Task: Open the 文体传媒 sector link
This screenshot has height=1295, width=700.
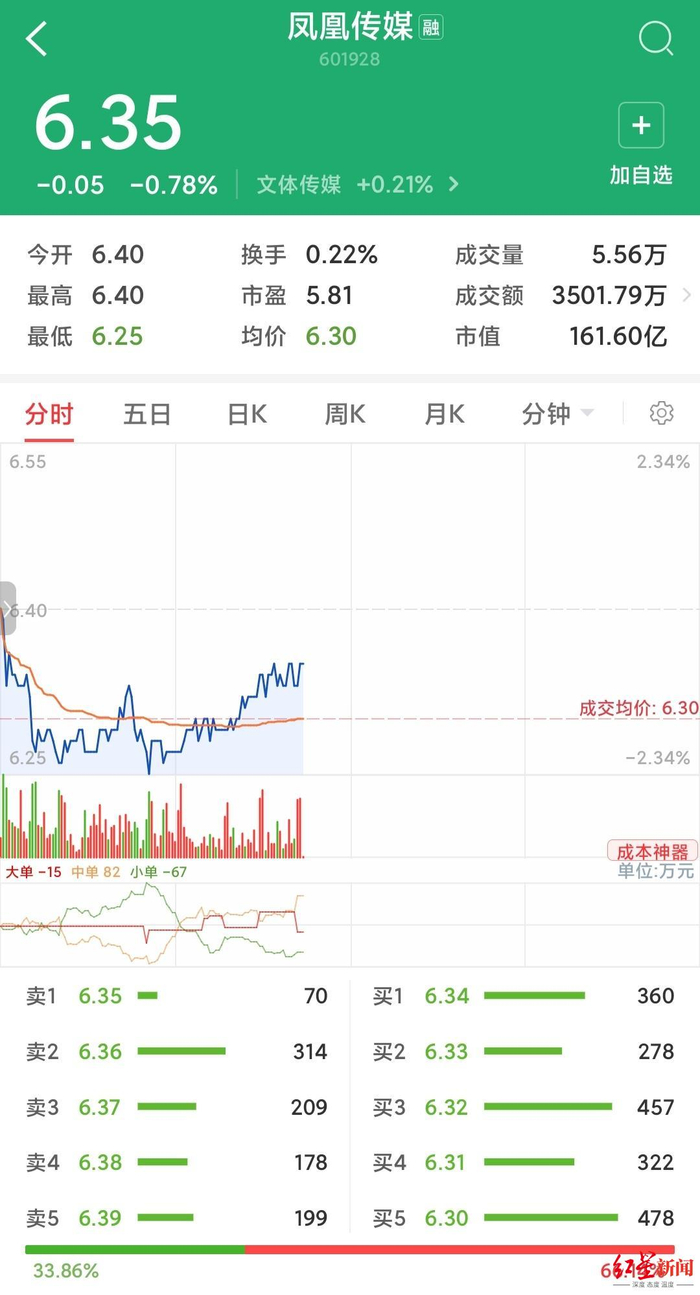Action: coord(357,185)
